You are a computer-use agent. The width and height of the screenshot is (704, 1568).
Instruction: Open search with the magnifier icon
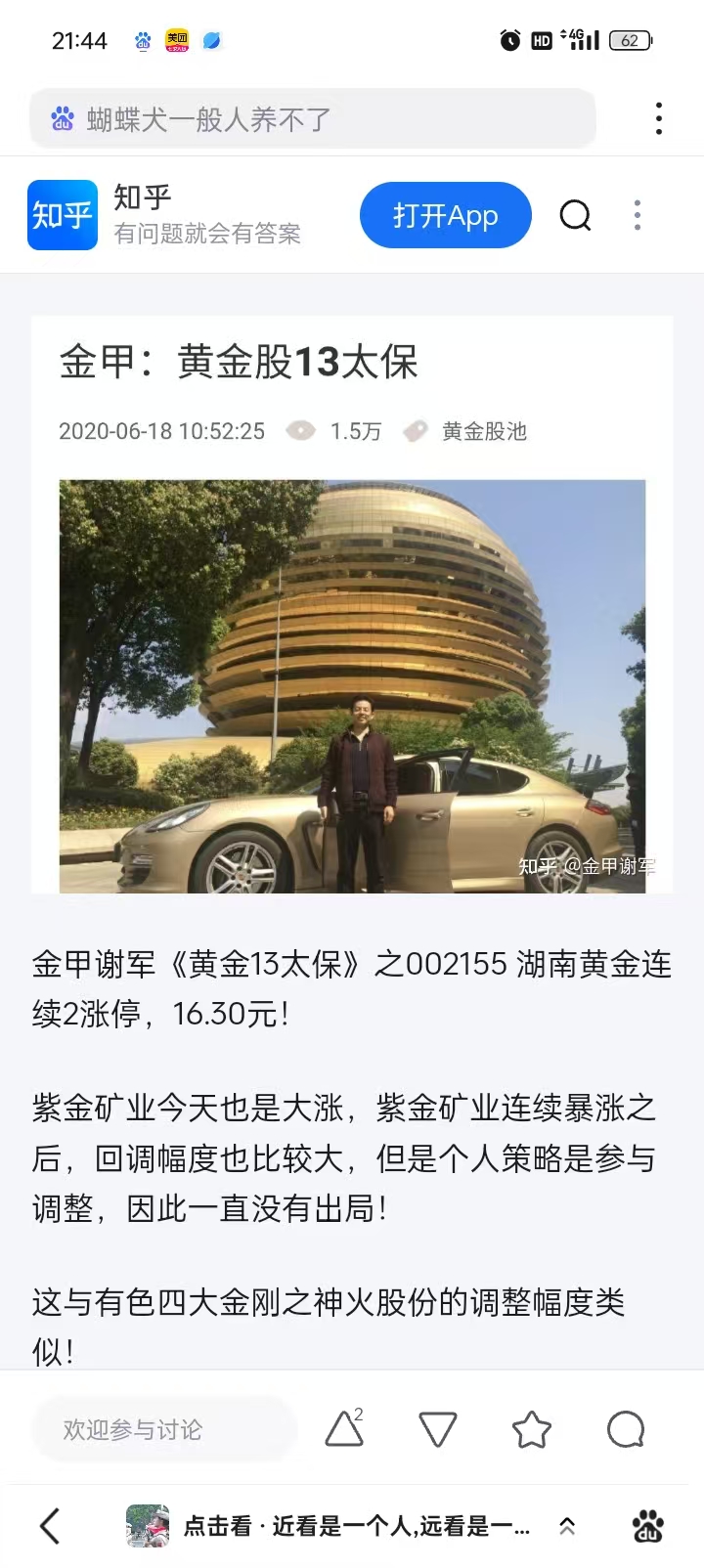coord(576,215)
